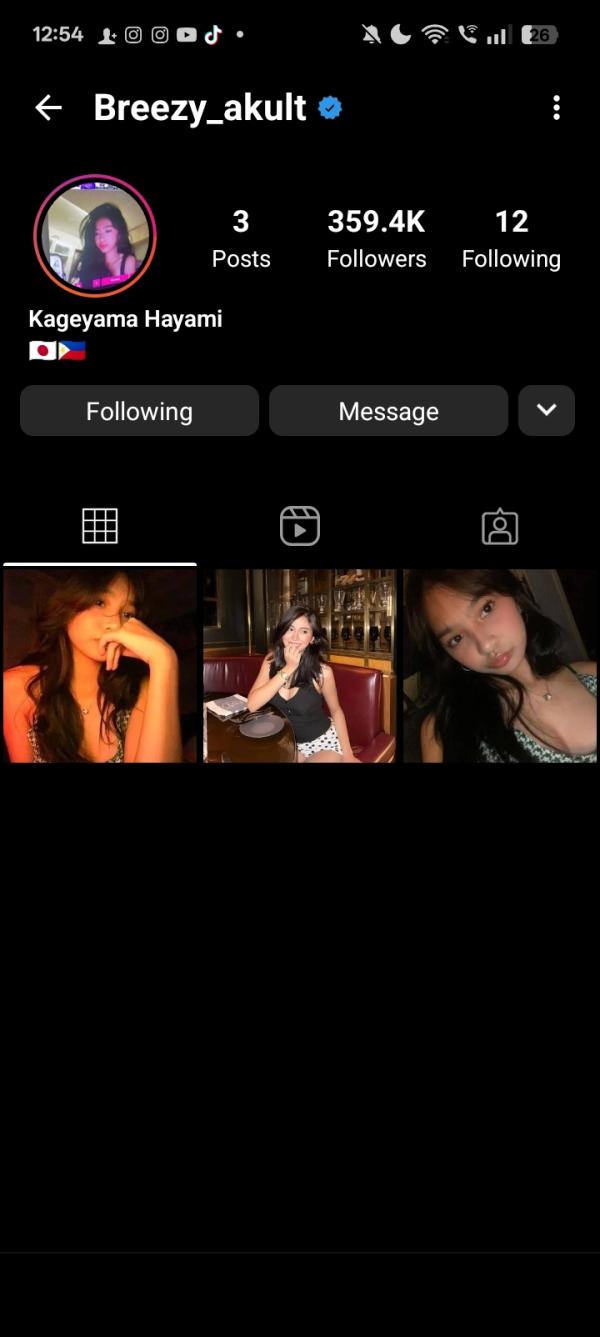The width and height of the screenshot is (600, 1337).
Task: Tap the Following button
Action: (139, 411)
